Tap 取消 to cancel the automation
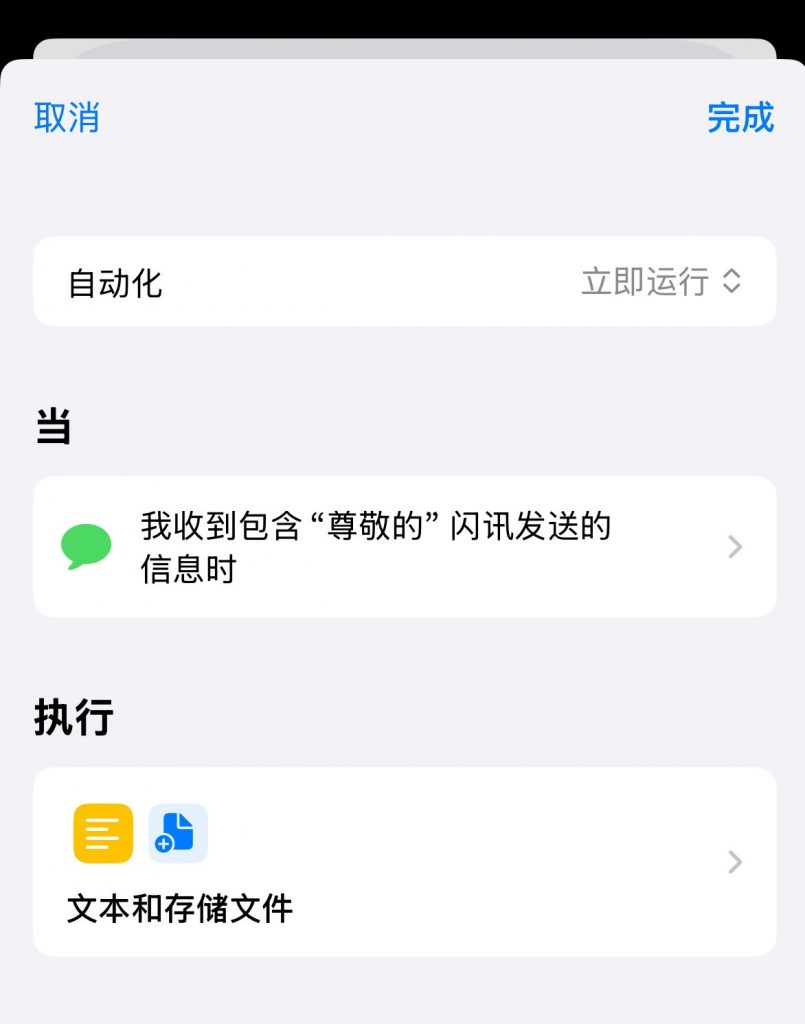This screenshot has height=1024, width=805. [x=67, y=118]
